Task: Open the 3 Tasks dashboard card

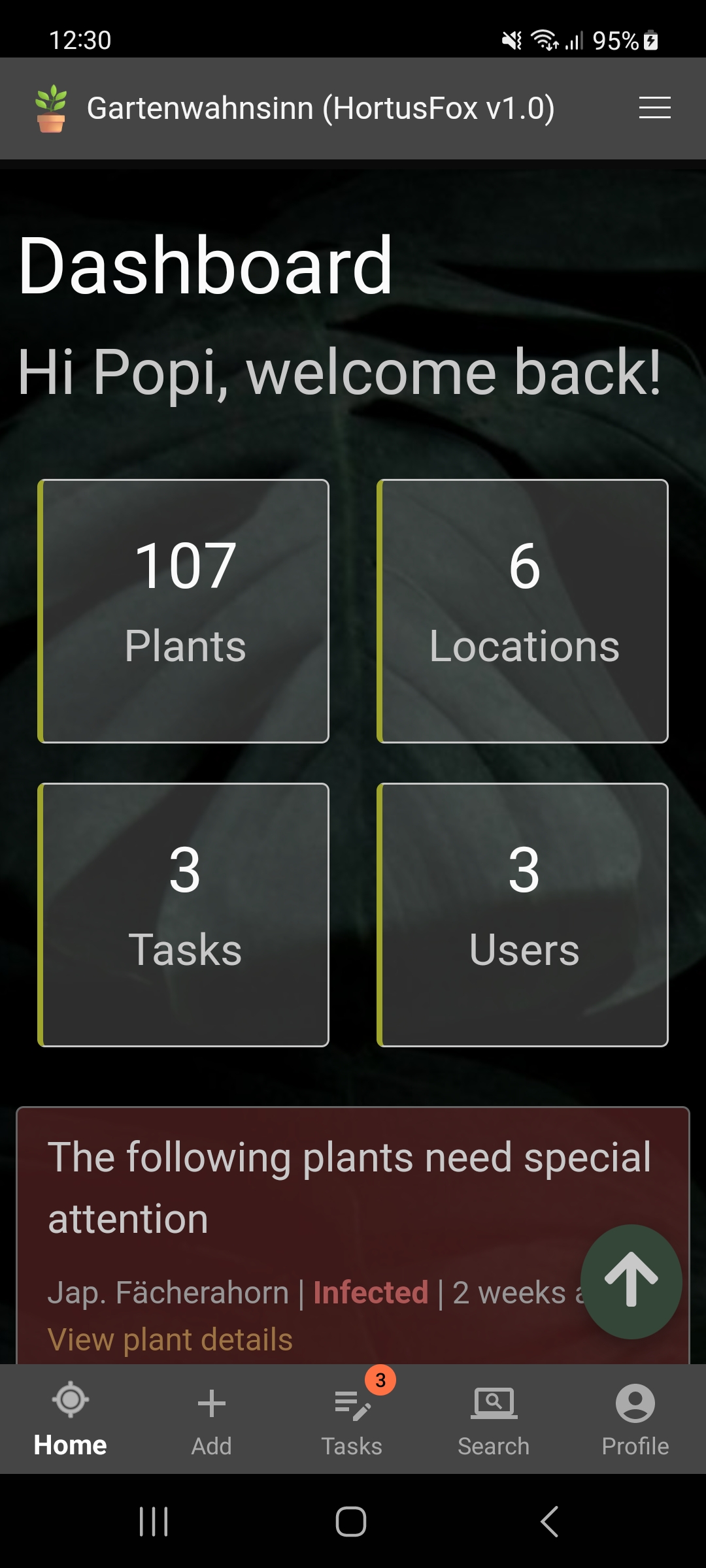Action: coord(184,914)
